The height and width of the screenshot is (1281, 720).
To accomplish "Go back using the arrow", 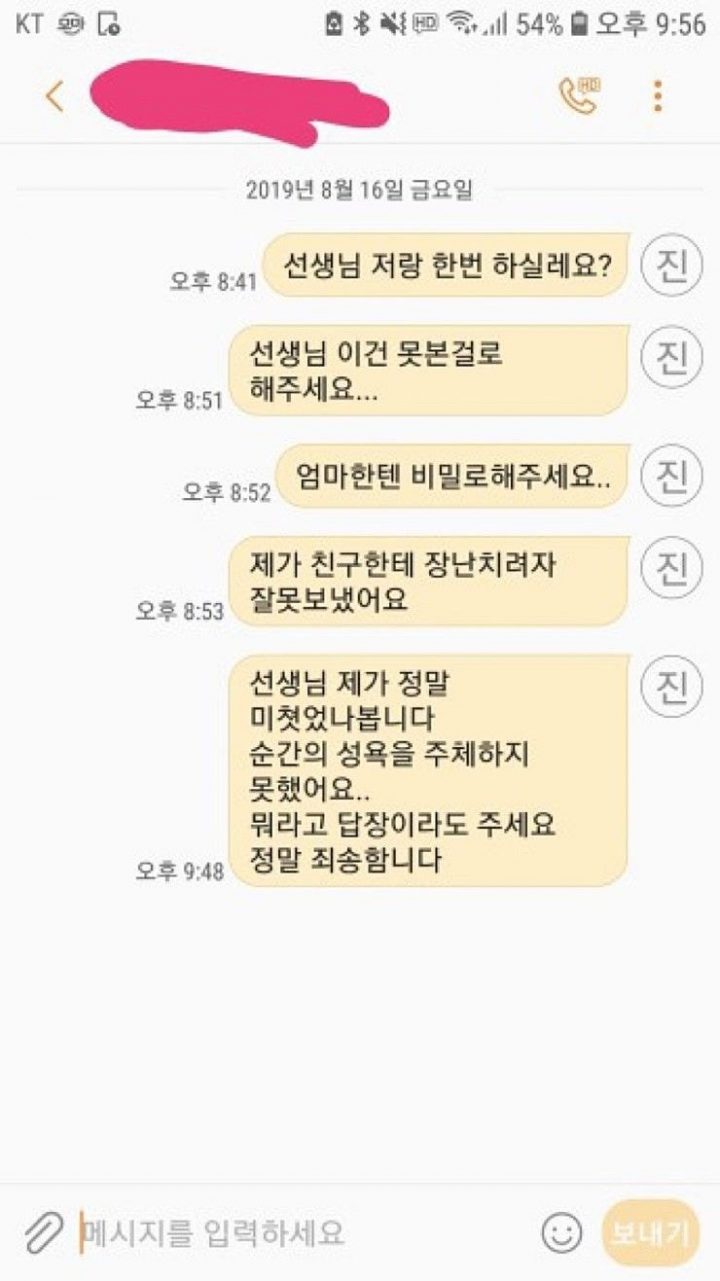I will [54, 96].
